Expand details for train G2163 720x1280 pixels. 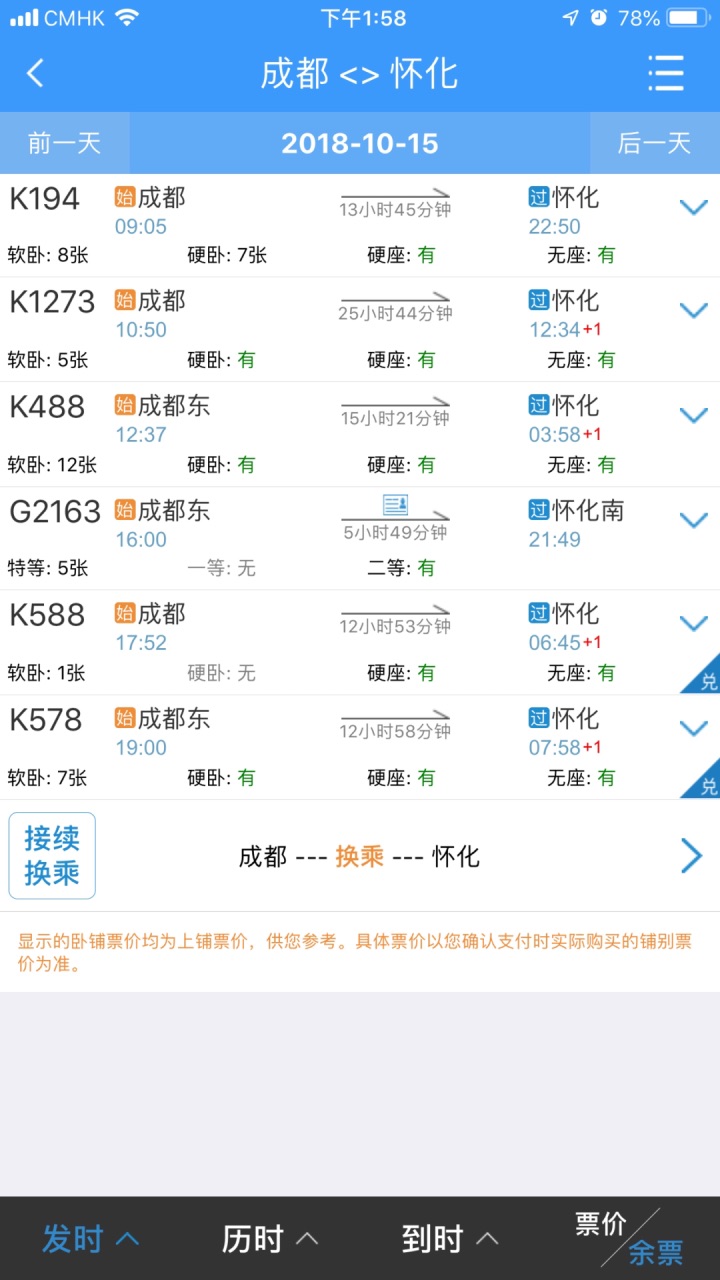pos(694,519)
